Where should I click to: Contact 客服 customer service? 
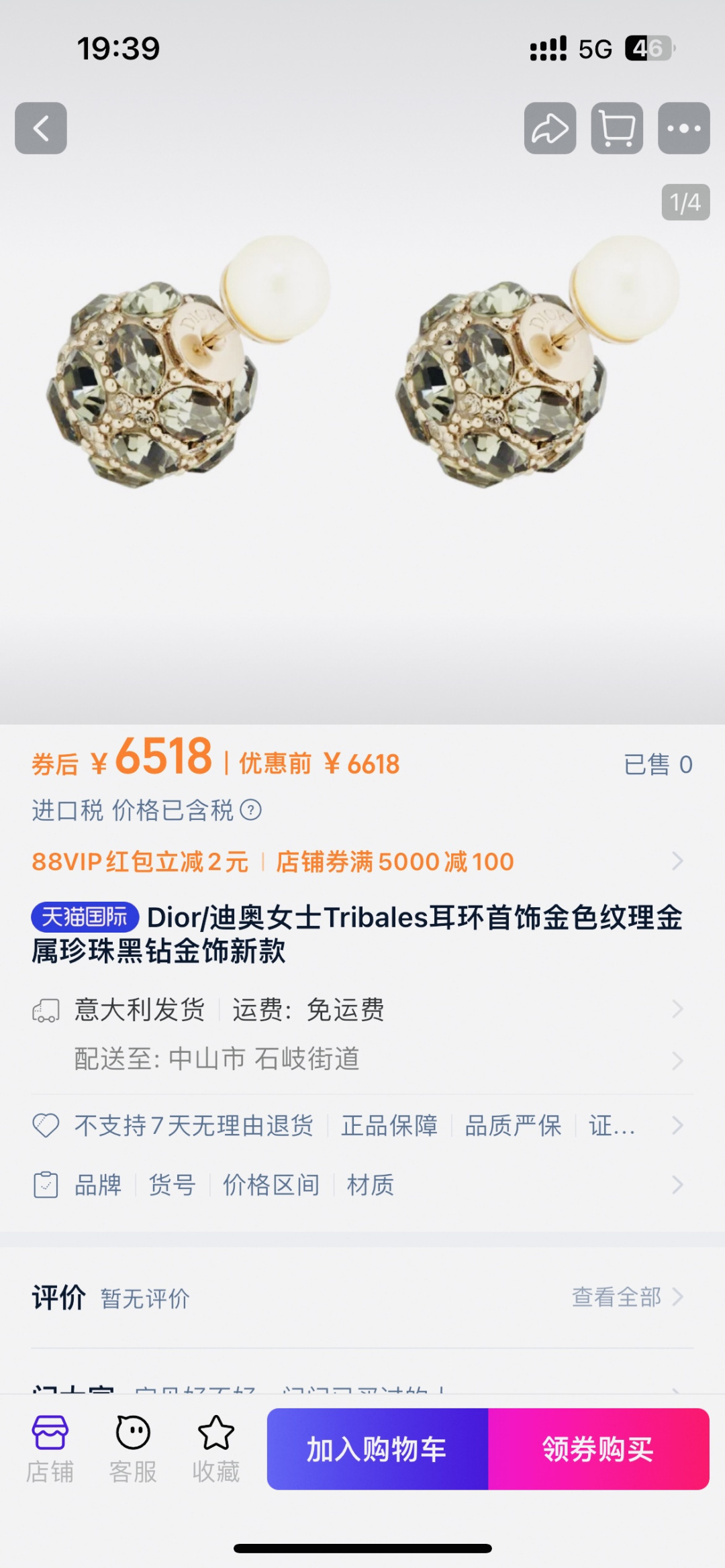[x=133, y=1448]
